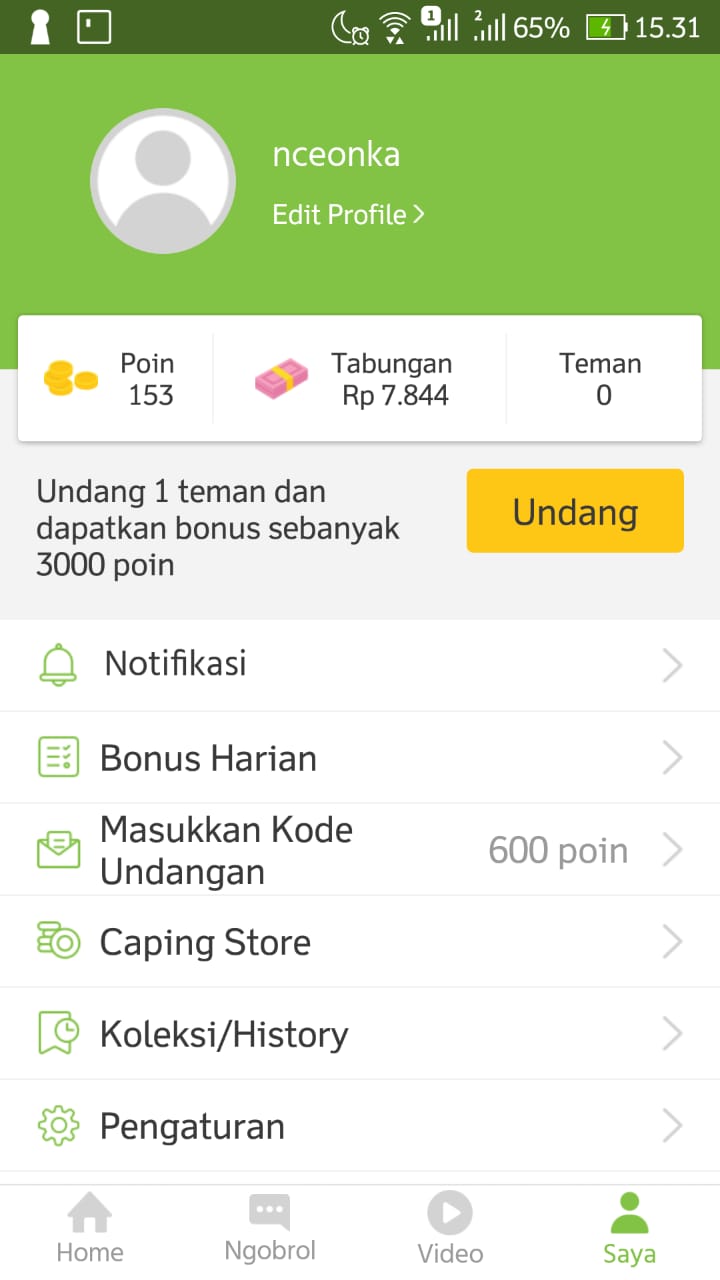Open Edit Profile
This screenshot has width=720, height=1280.
point(348,215)
